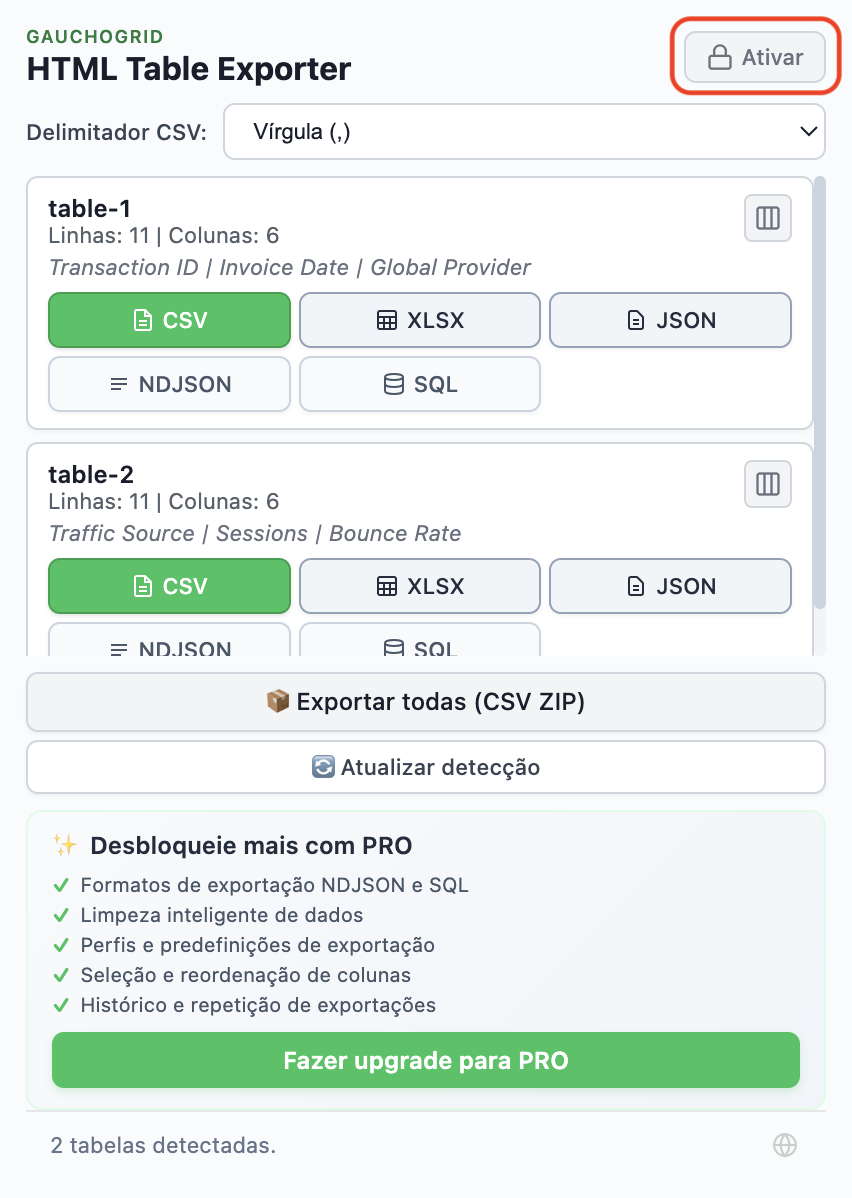Screen dimensions: 852x1198
Task: Click the globe language icon at the bottom
Action: click(x=785, y=1145)
